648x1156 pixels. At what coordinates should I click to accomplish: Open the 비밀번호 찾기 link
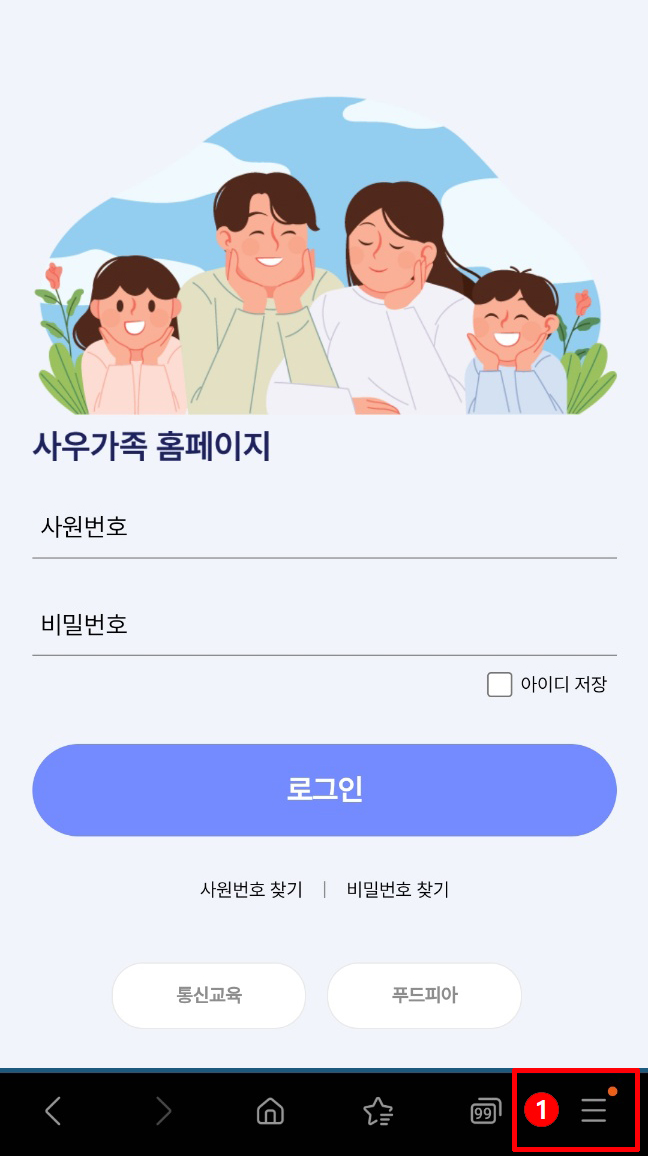398,889
